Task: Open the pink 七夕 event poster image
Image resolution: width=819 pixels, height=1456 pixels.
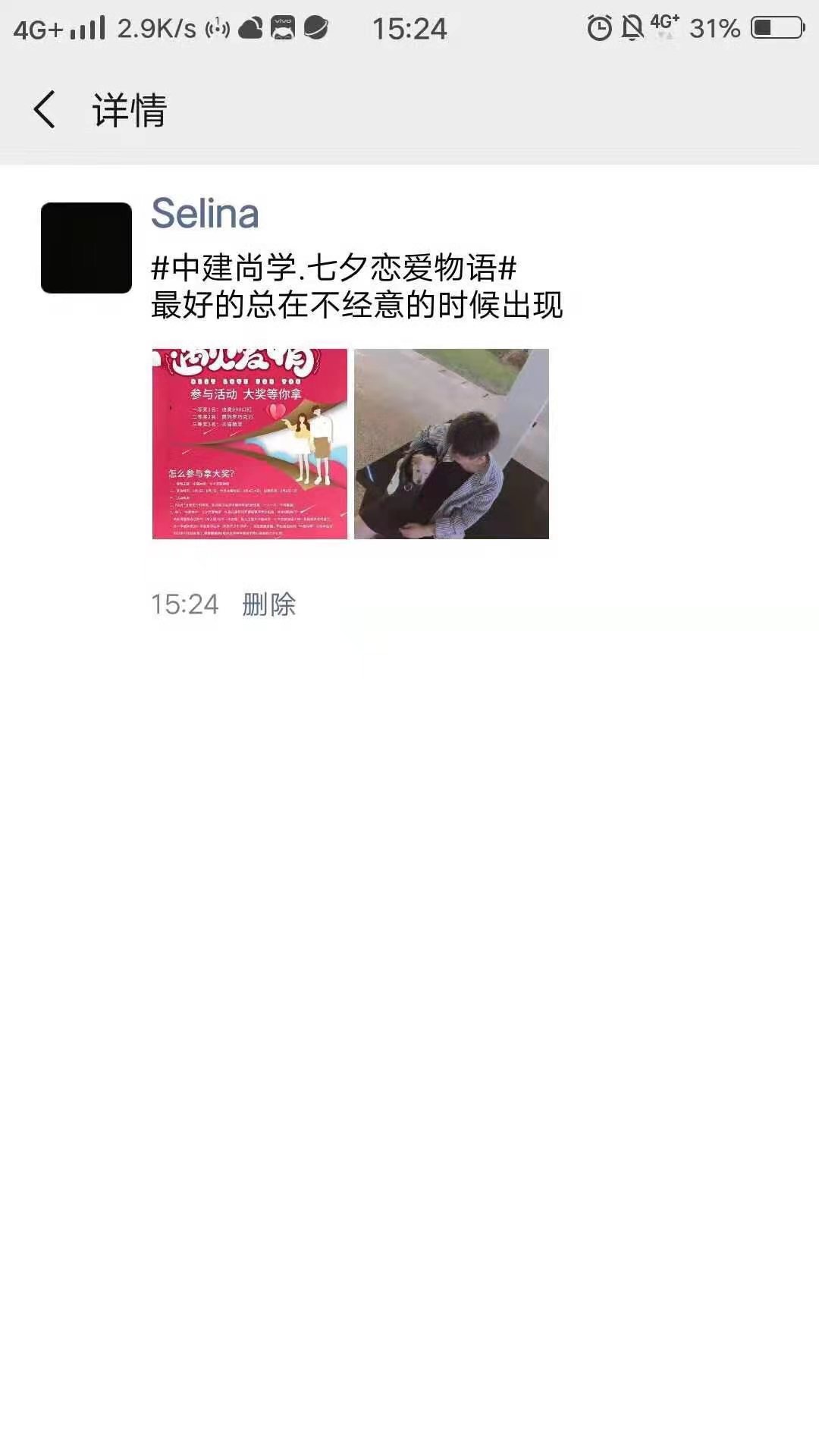Action: click(249, 444)
